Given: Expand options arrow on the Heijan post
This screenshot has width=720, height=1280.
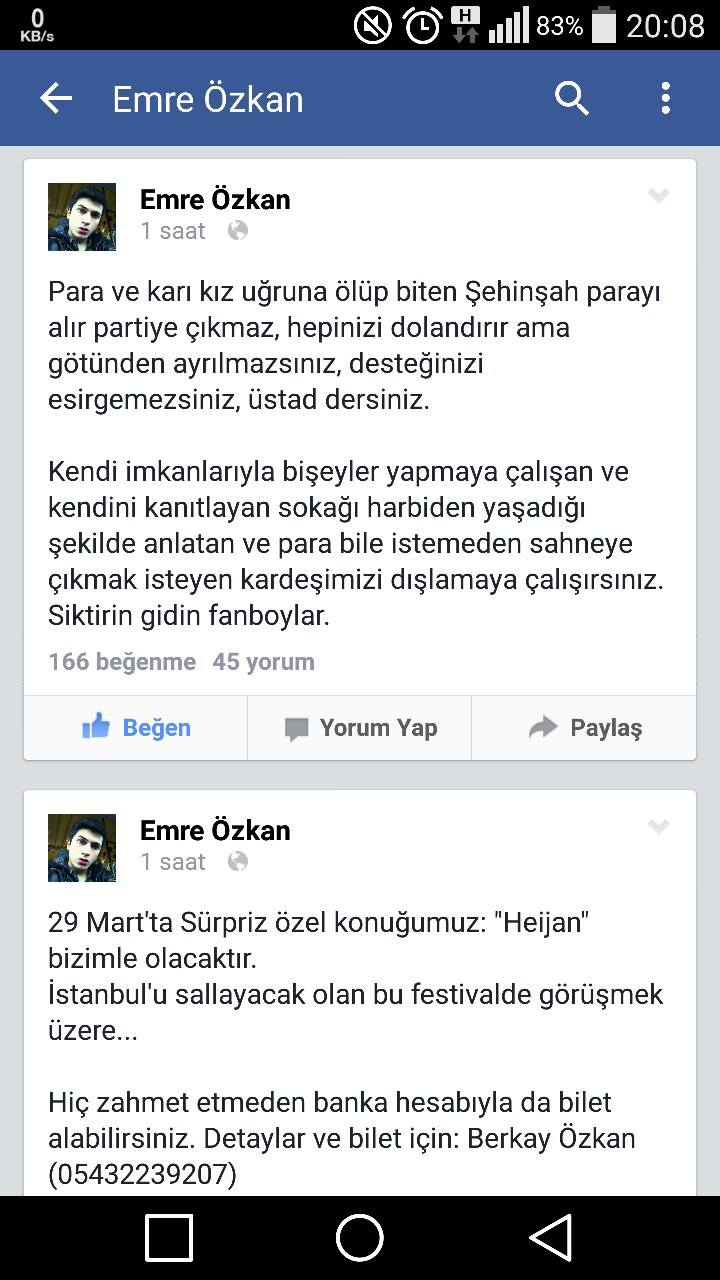Looking at the screenshot, I should [x=658, y=827].
